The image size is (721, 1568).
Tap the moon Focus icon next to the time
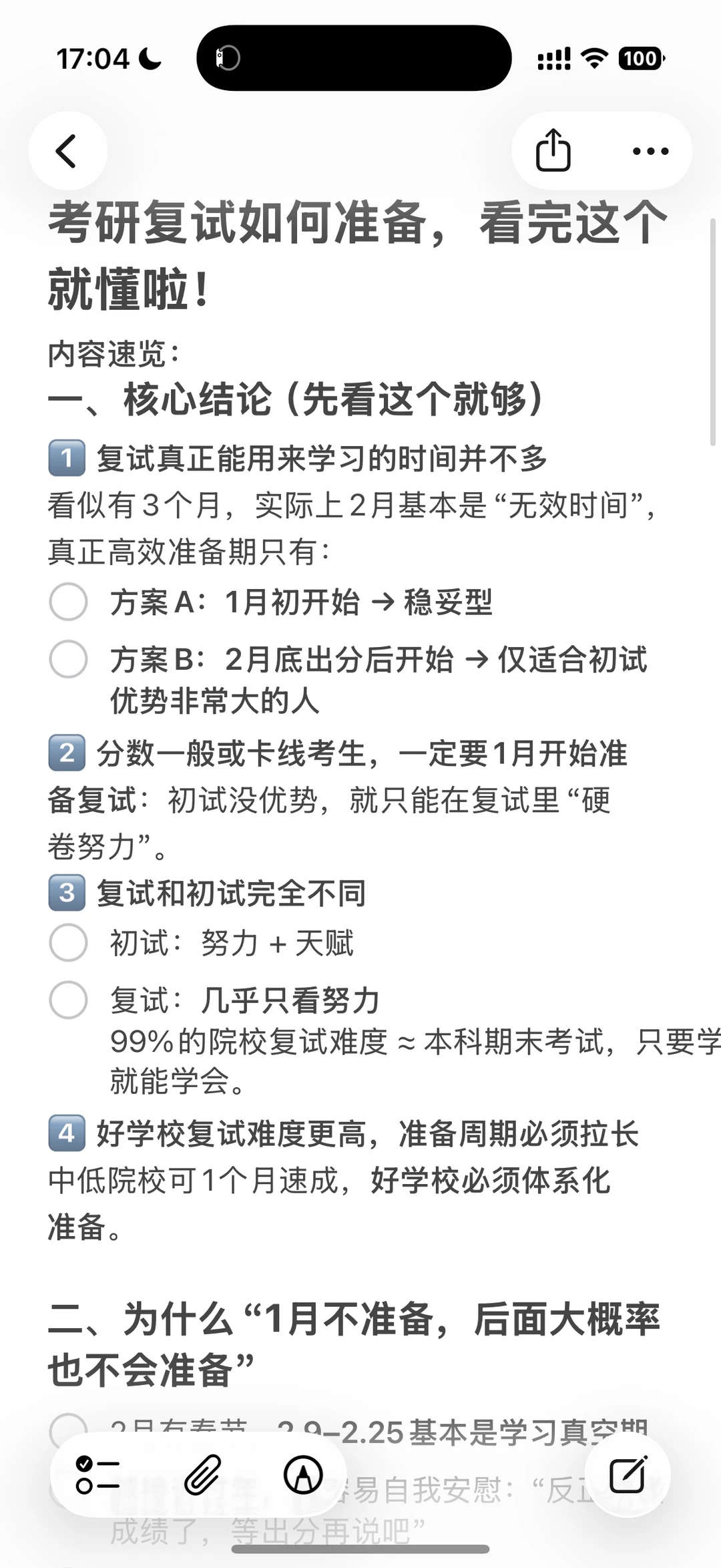148,59
